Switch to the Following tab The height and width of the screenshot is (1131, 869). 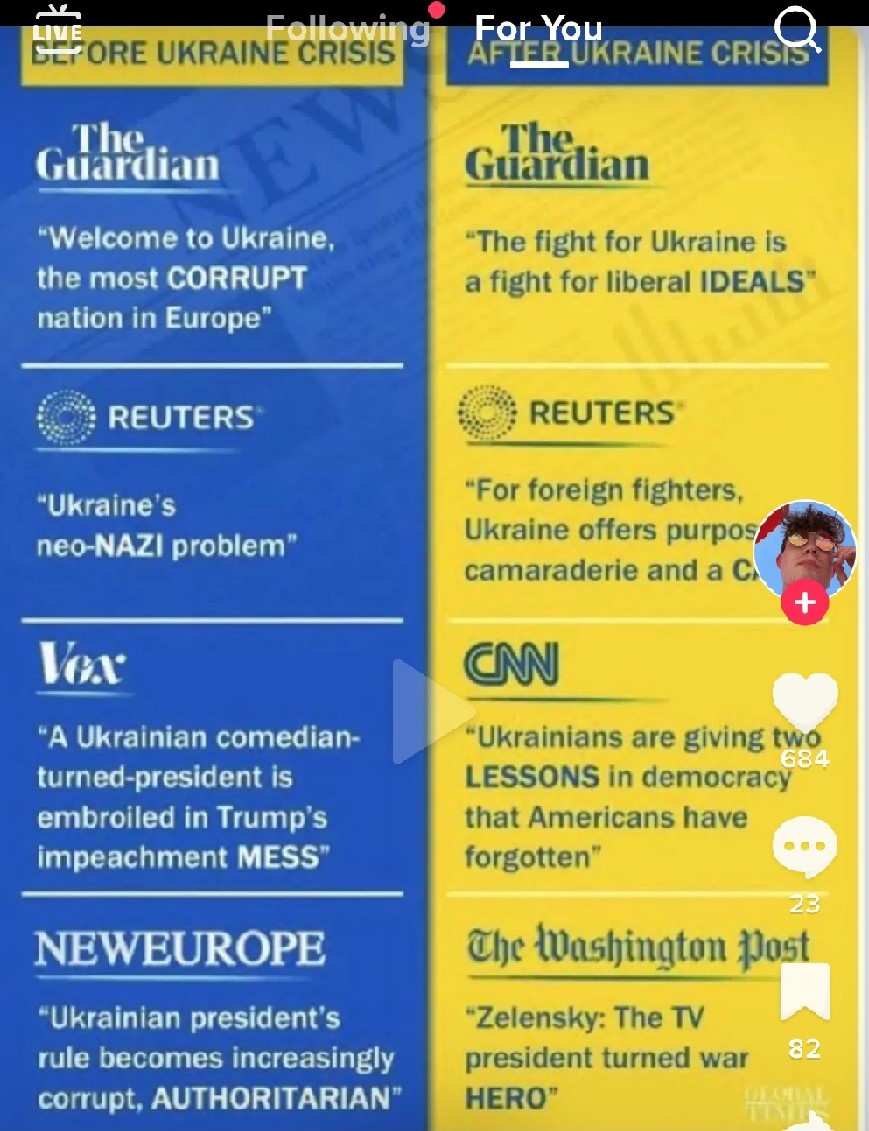point(347,29)
